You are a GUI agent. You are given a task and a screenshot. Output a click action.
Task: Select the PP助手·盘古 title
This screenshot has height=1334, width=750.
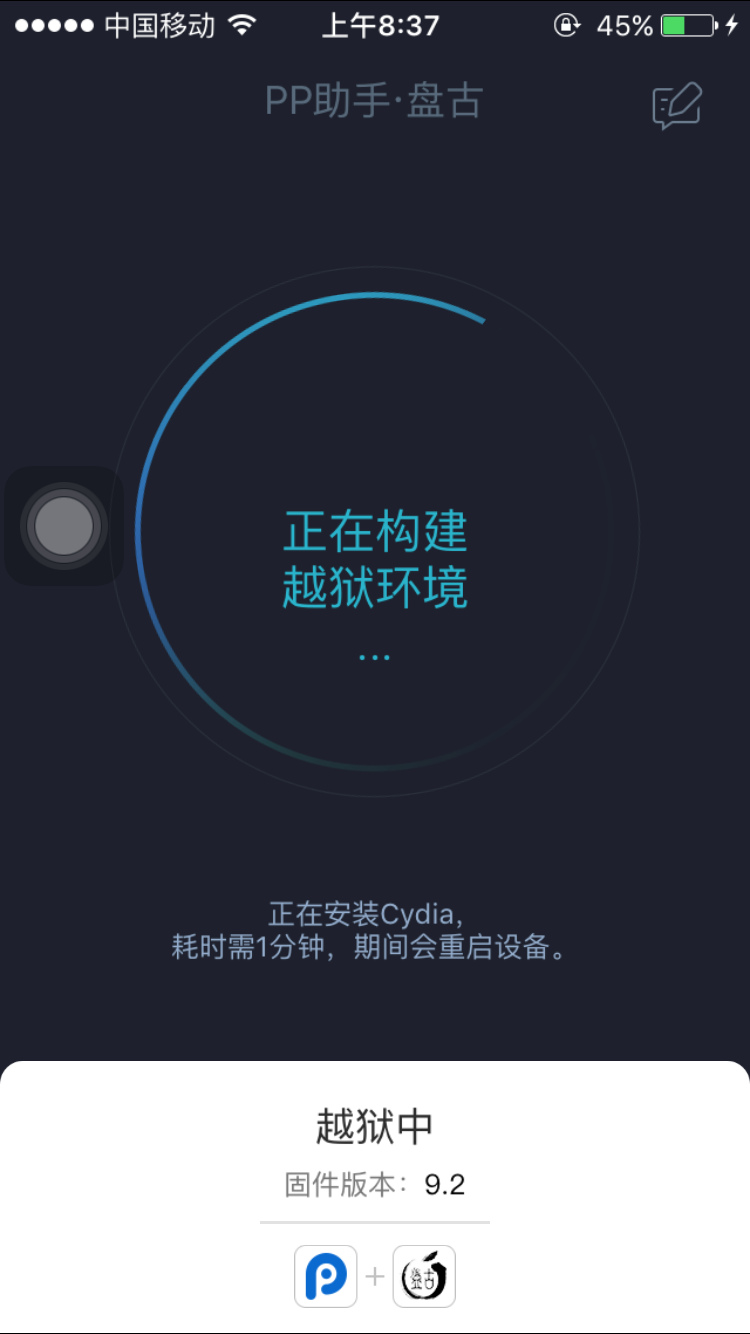coord(373,101)
